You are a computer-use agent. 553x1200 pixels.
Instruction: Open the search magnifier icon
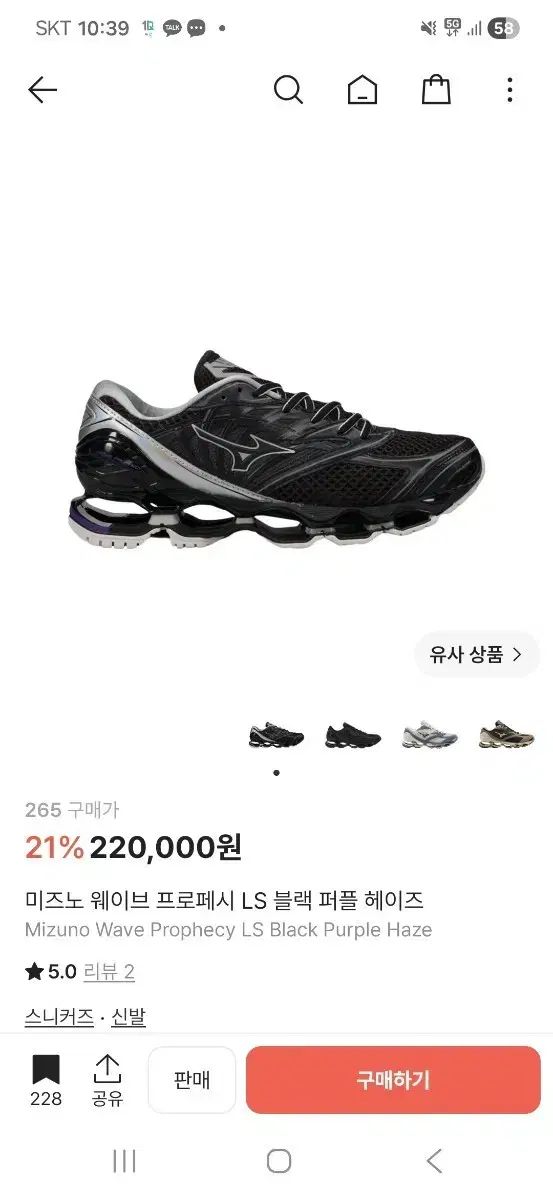(288, 90)
